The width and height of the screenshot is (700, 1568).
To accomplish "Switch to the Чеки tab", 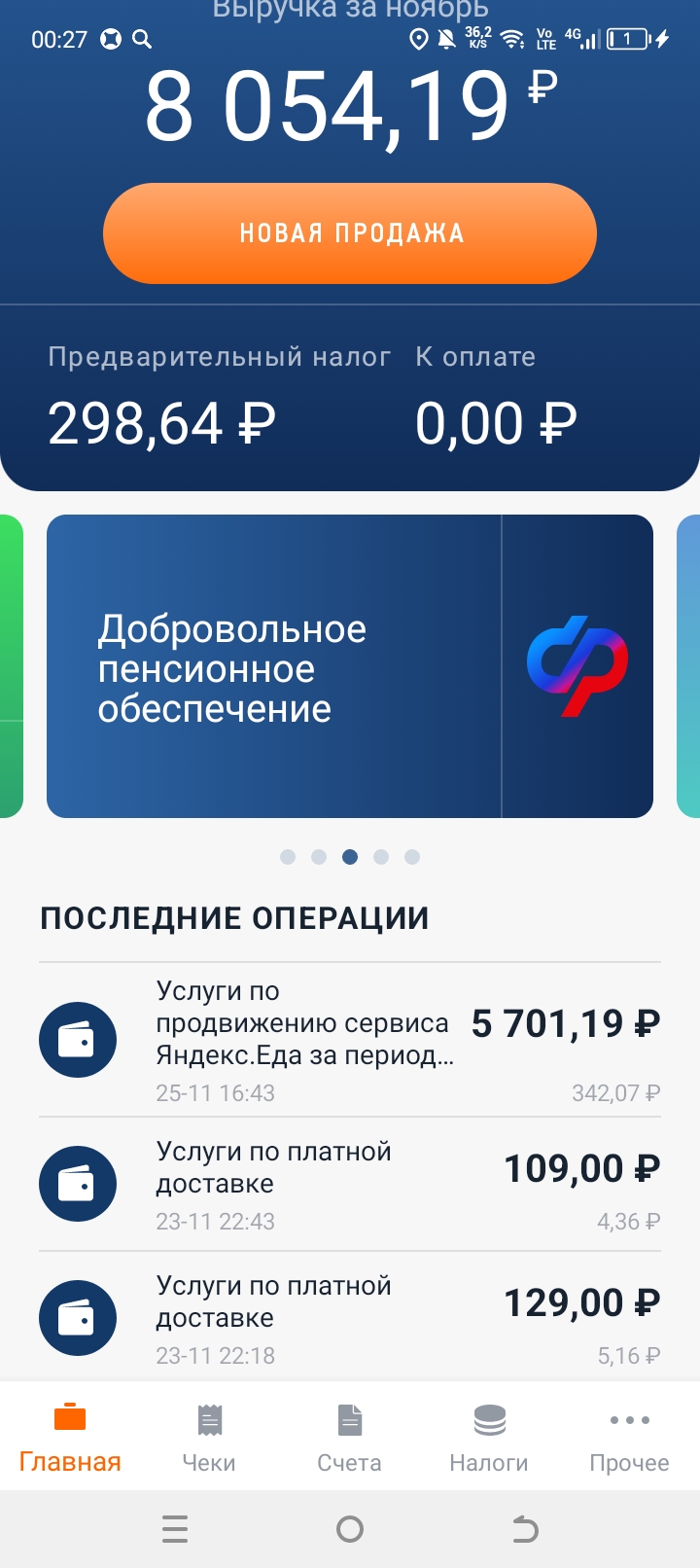I will pyautogui.click(x=209, y=1437).
